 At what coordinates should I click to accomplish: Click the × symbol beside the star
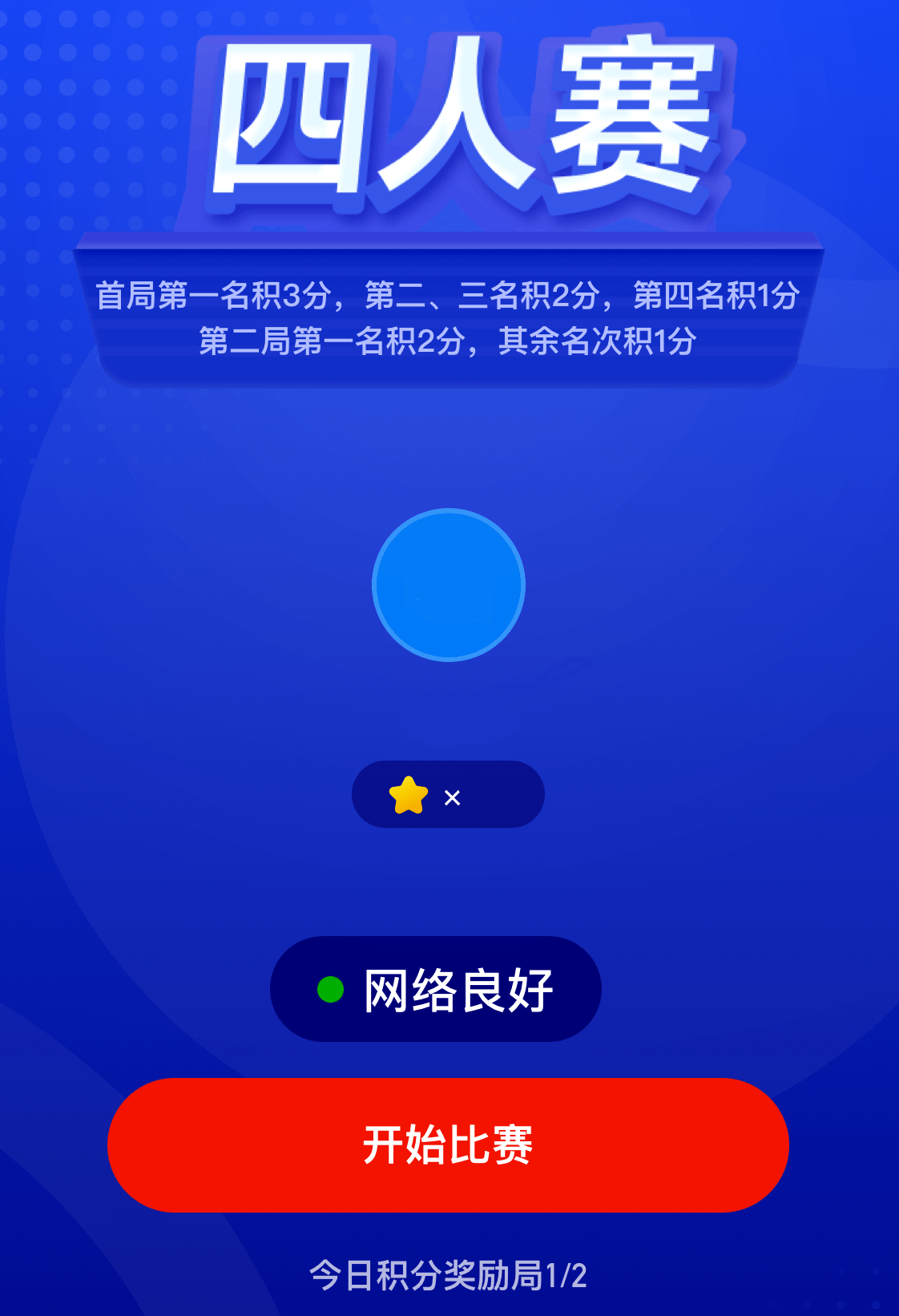(x=451, y=797)
